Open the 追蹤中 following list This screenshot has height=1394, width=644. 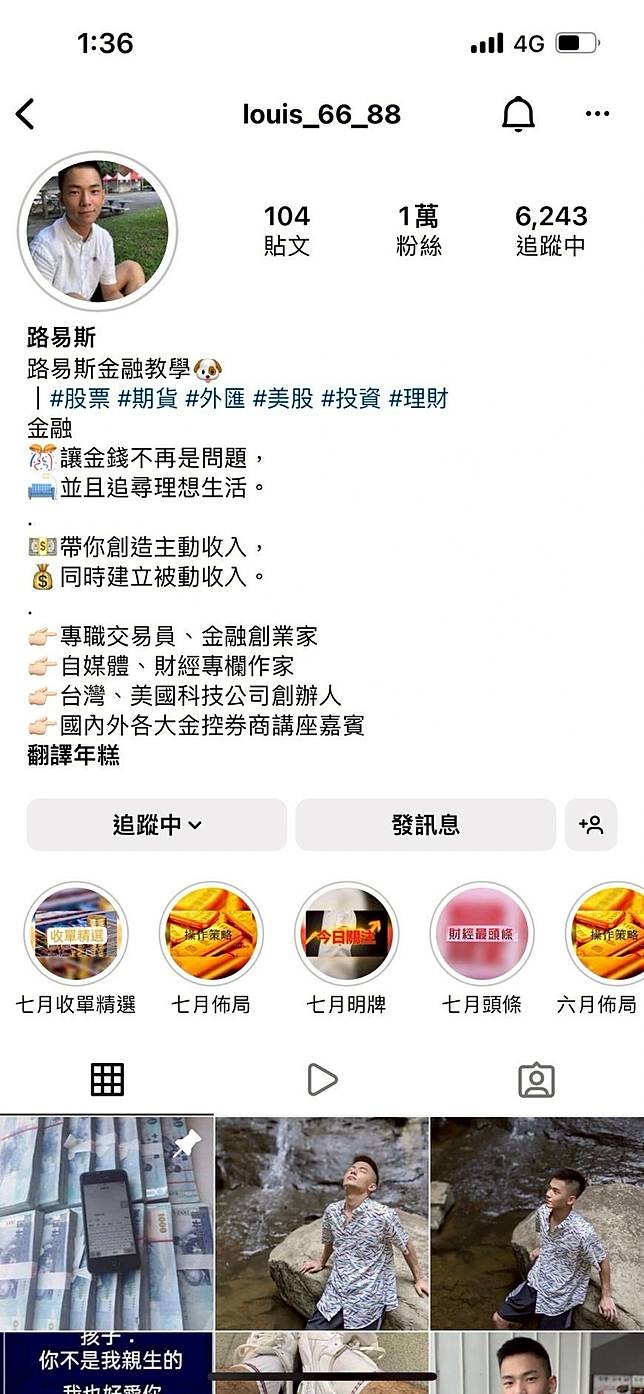(x=550, y=230)
